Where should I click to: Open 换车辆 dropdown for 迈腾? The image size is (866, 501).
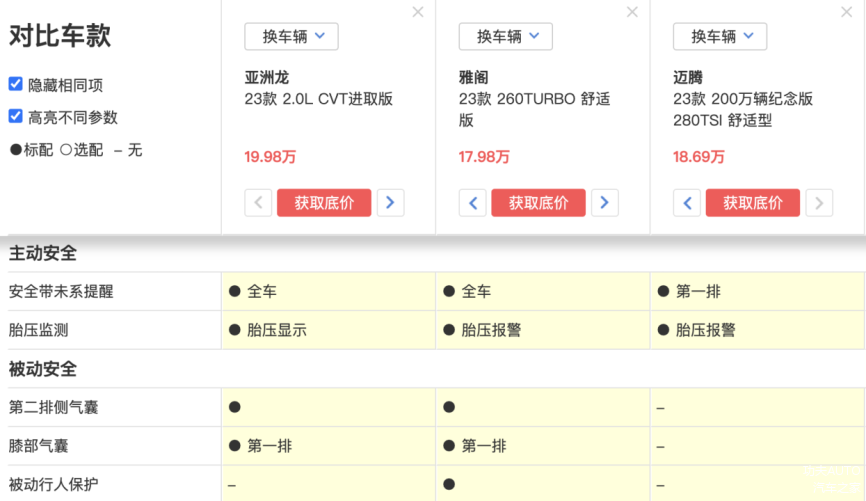720,36
